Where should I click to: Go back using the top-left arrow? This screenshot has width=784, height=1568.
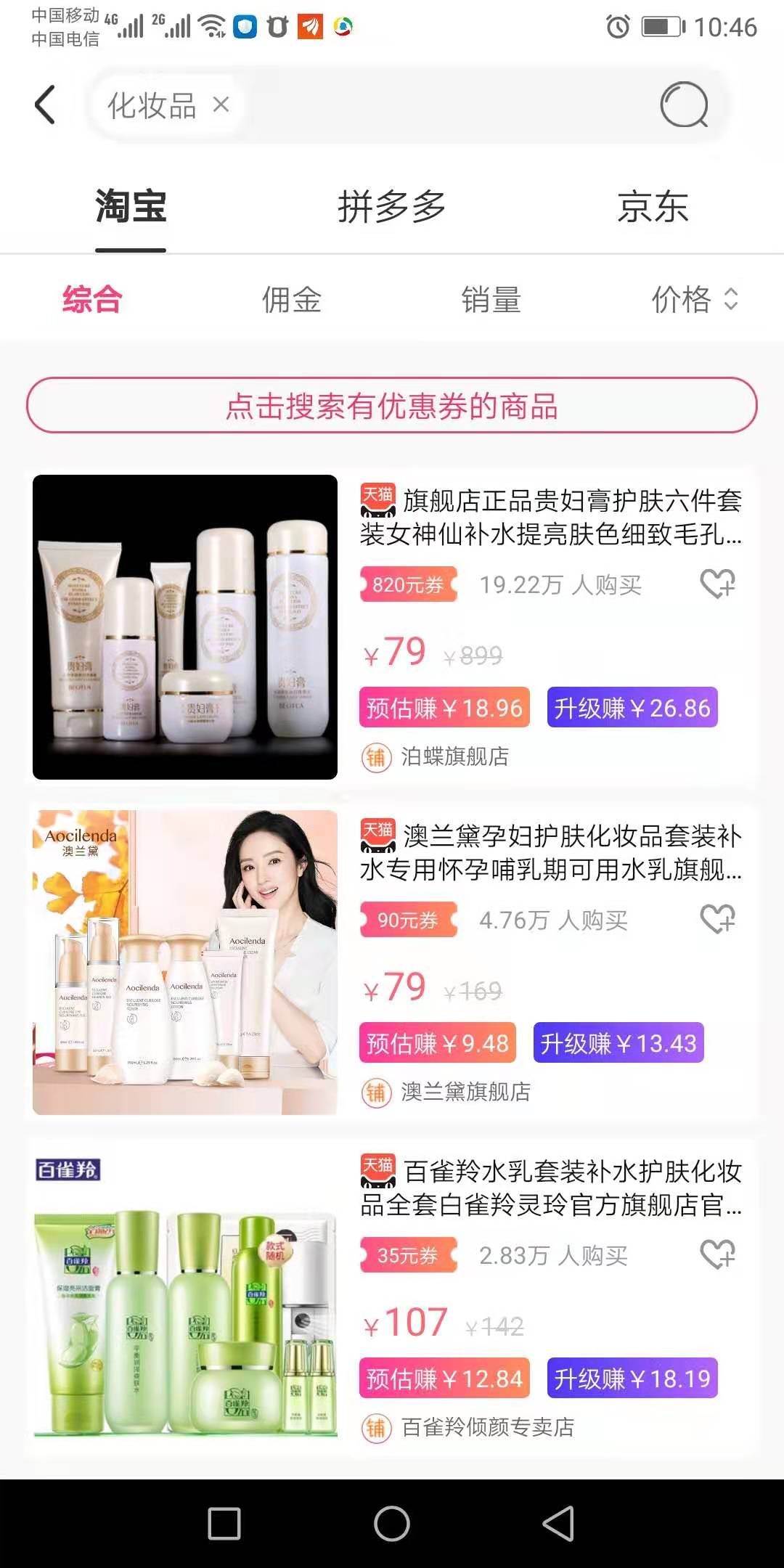point(45,105)
